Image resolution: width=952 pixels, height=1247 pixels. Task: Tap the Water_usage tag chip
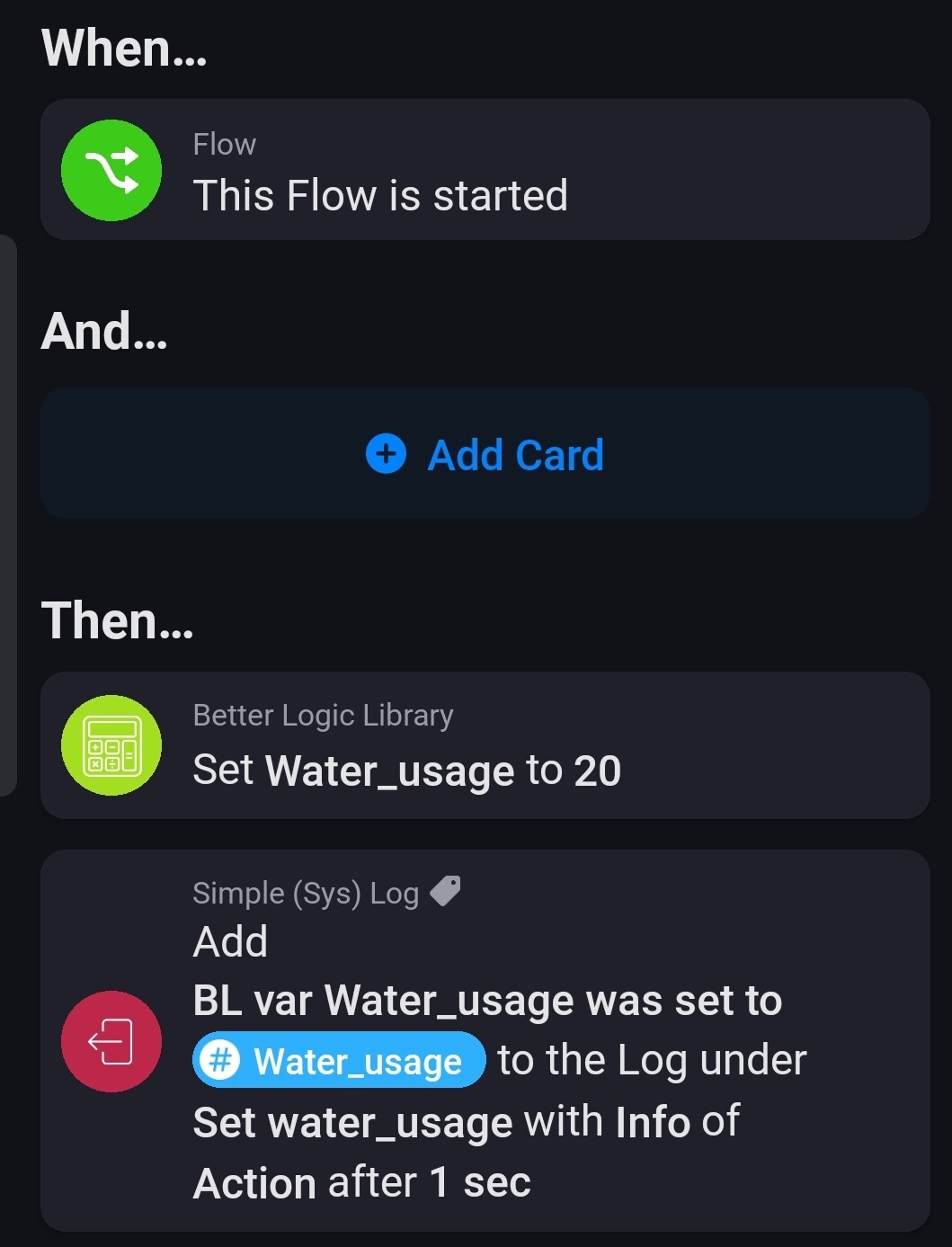(339, 1061)
